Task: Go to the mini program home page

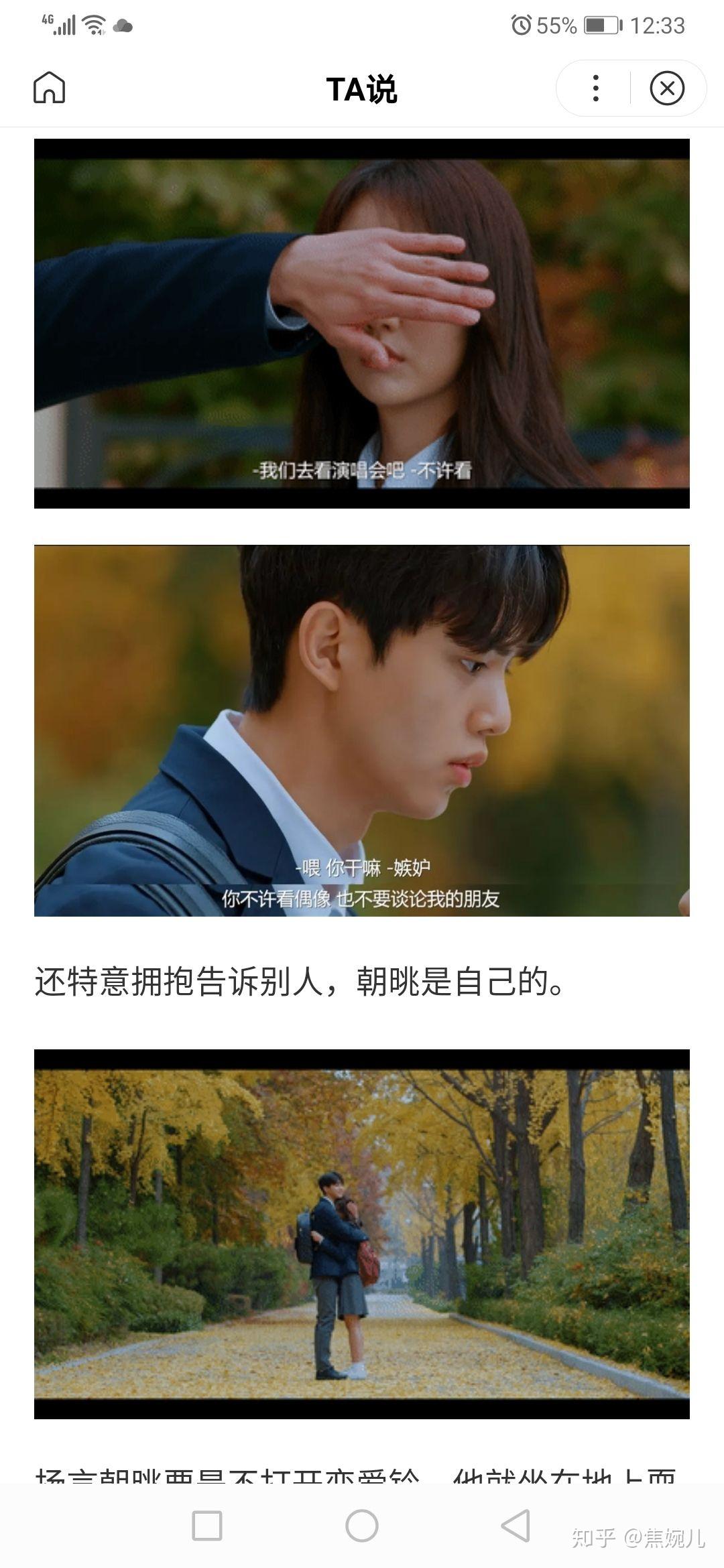Action: [50, 88]
